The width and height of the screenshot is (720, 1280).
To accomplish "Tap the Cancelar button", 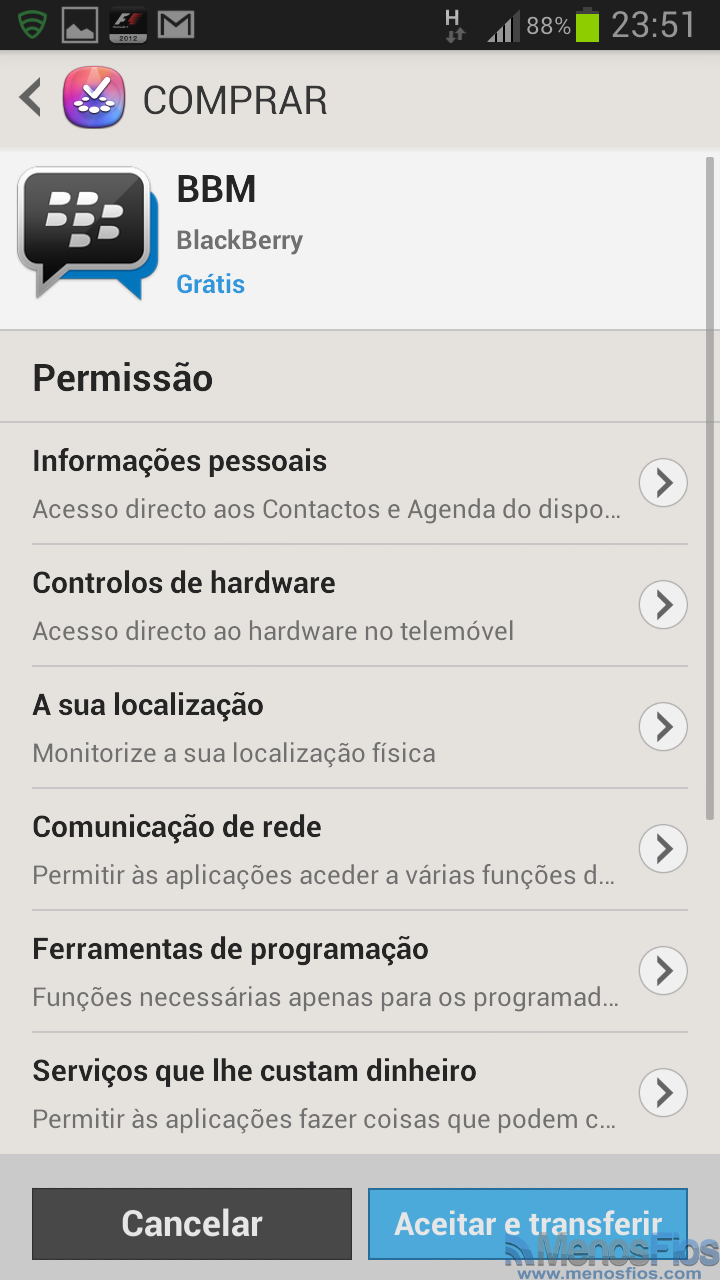I will tap(192, 1223).
